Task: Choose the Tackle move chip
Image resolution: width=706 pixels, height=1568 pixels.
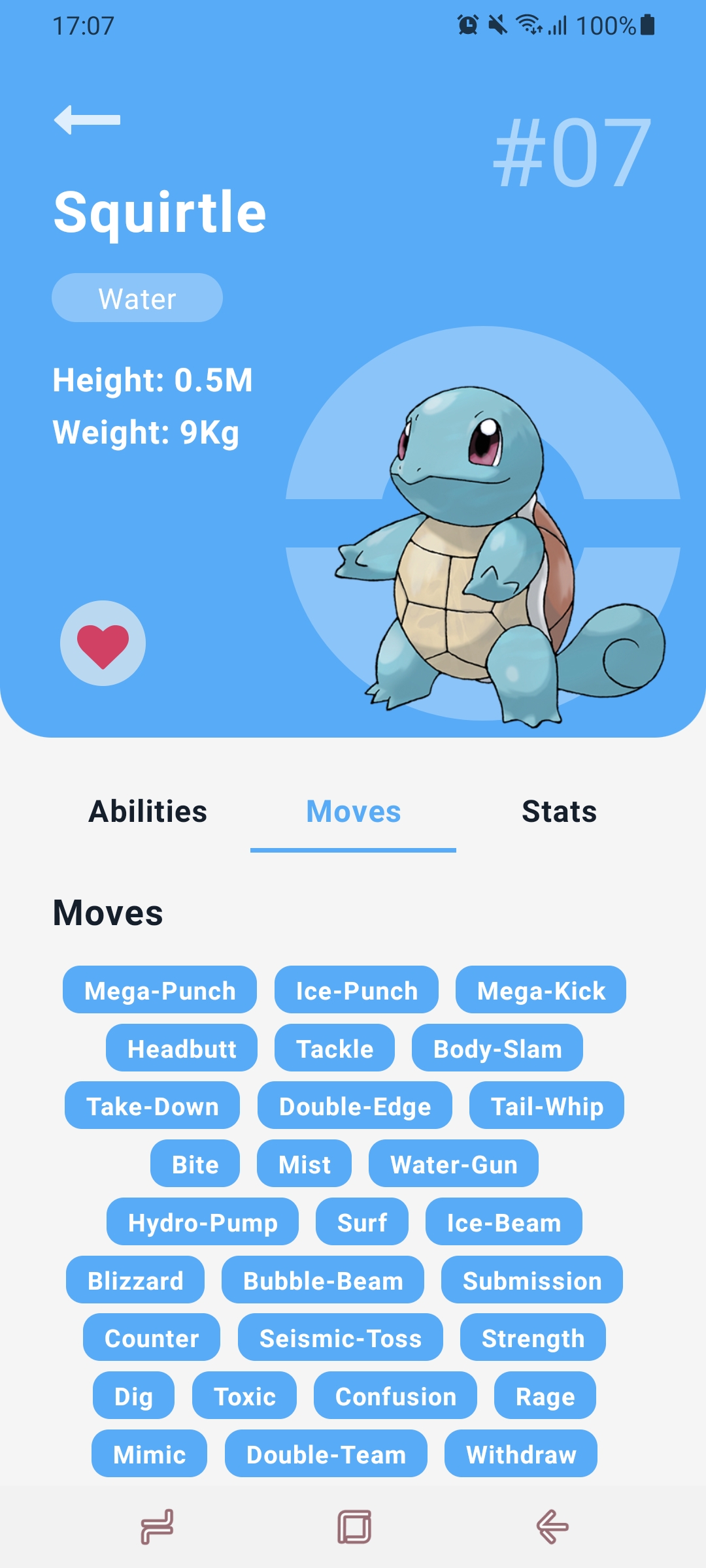Action: click(335, 1049)
